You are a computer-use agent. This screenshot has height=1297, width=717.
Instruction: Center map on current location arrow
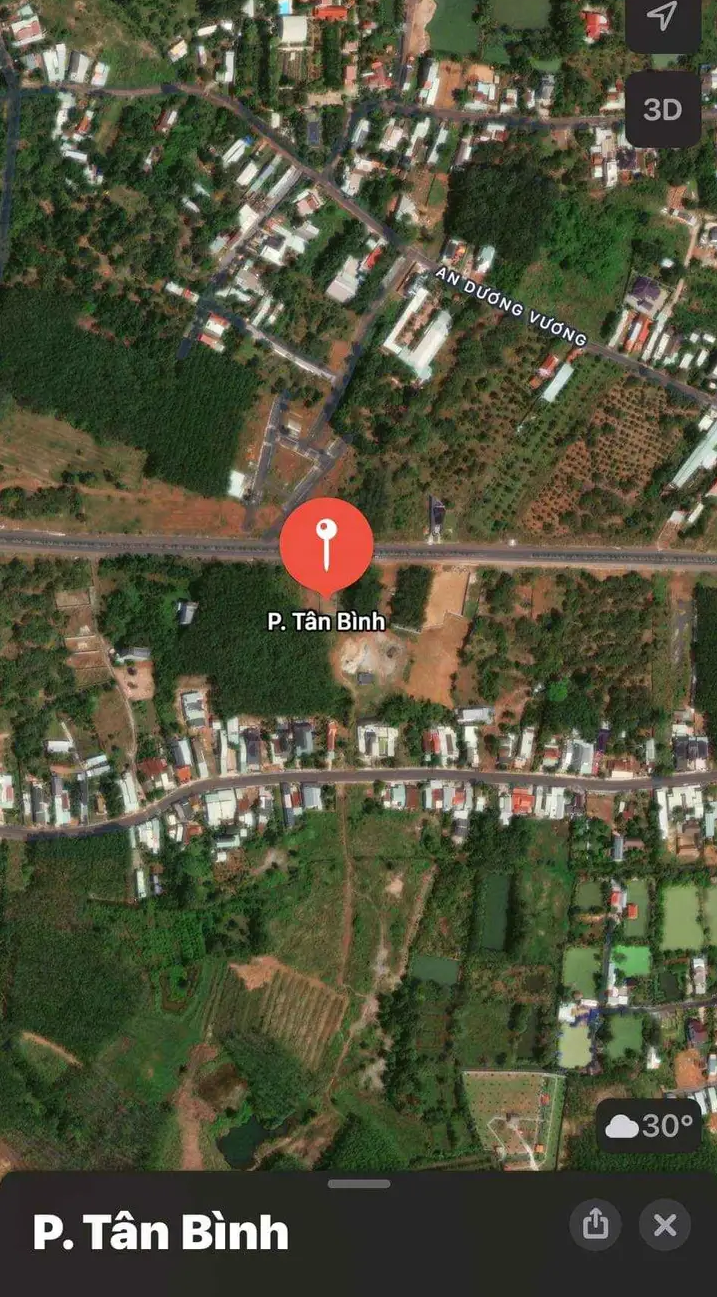pos(662,18)
